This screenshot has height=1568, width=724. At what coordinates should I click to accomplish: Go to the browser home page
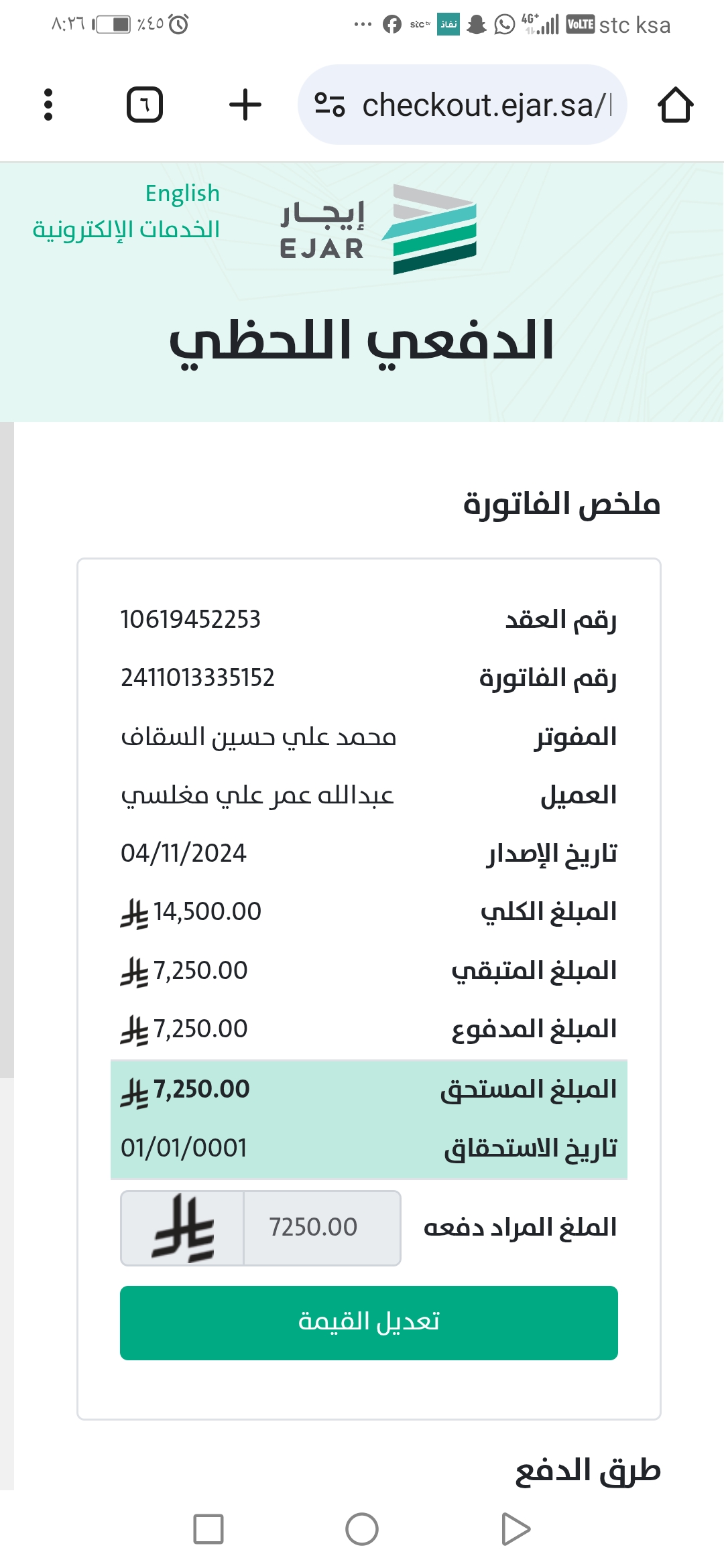click(675, 105)
